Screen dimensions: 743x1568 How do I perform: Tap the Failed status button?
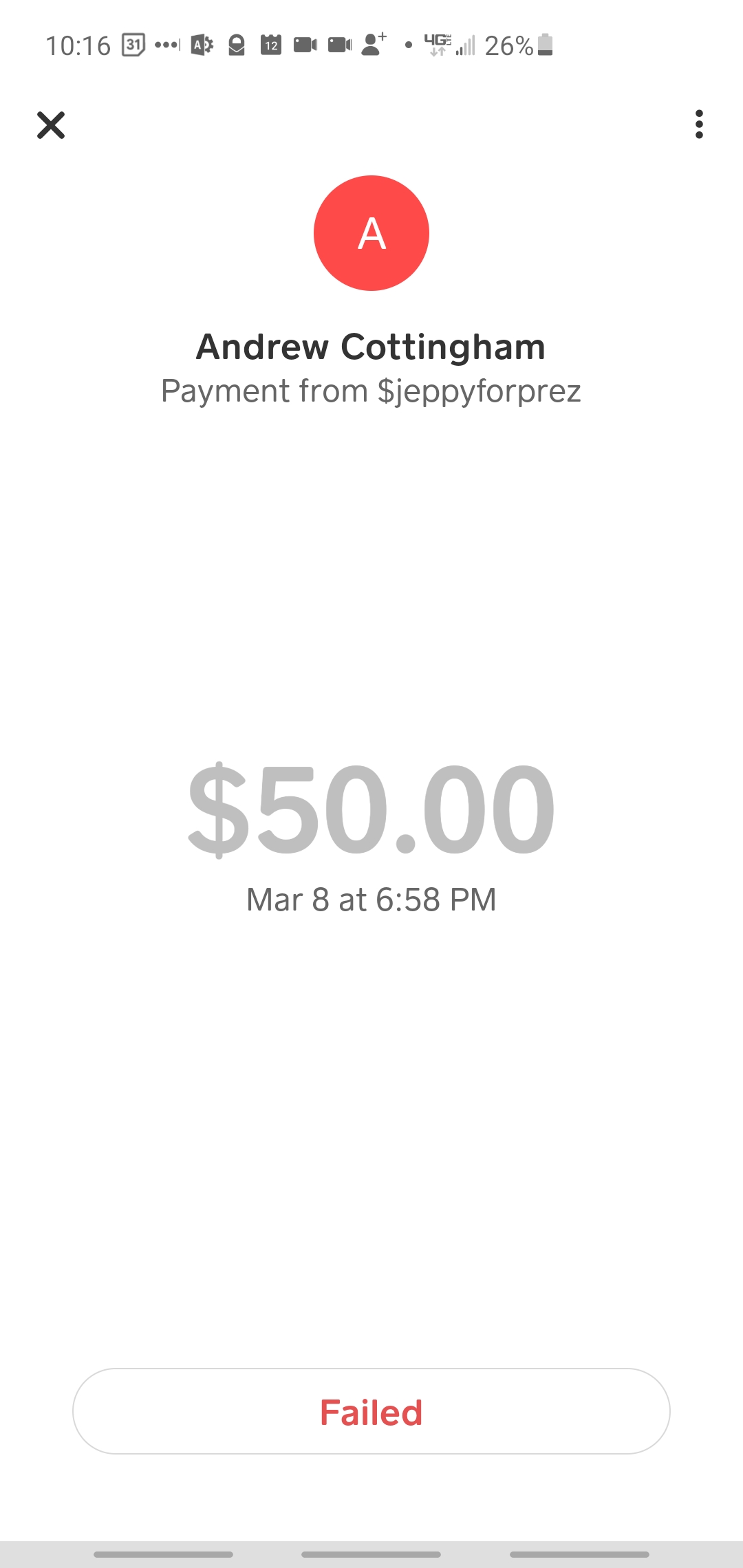tap(371, 1411)
